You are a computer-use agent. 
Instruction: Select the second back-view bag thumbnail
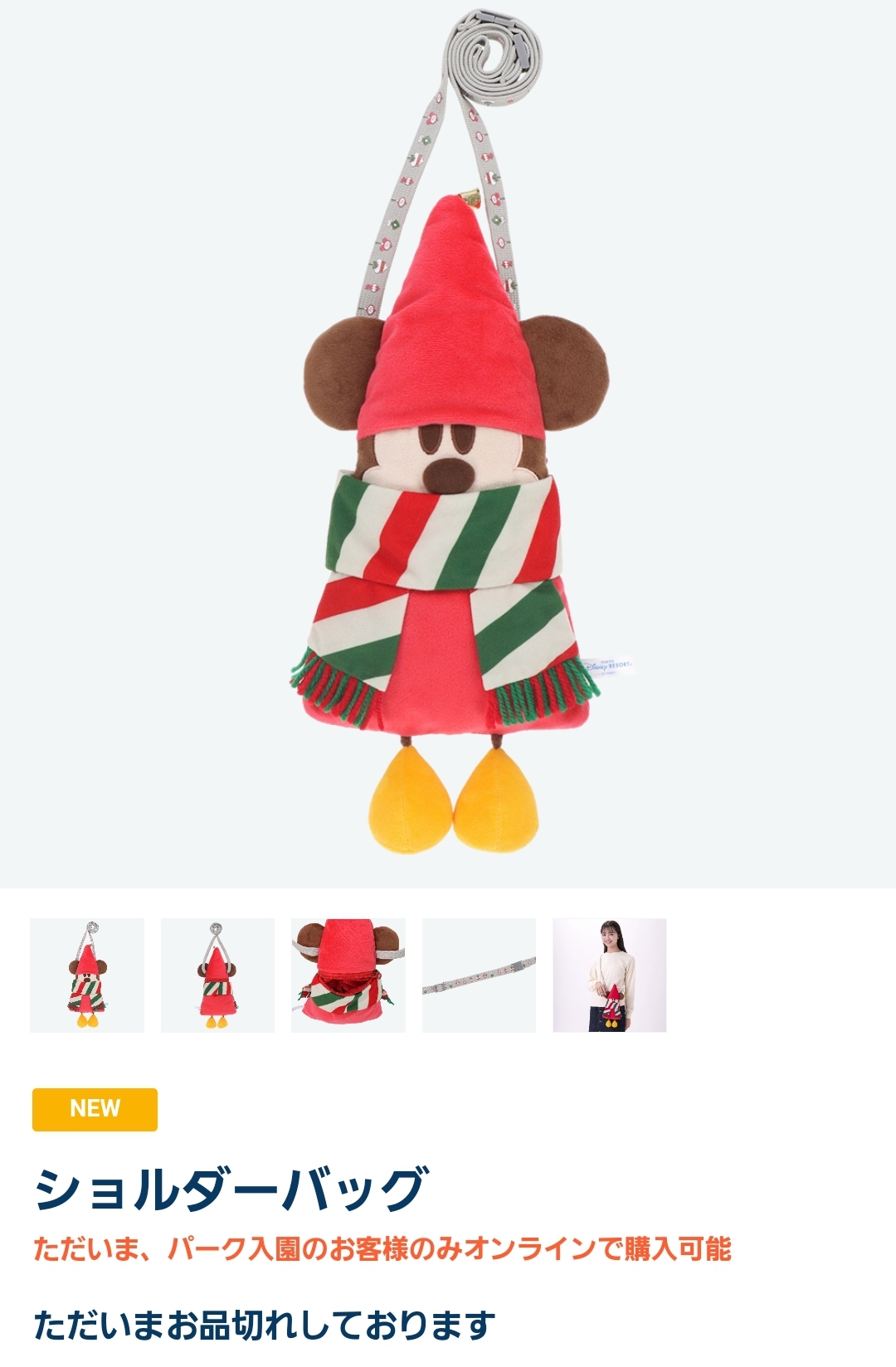pos(217,975)
